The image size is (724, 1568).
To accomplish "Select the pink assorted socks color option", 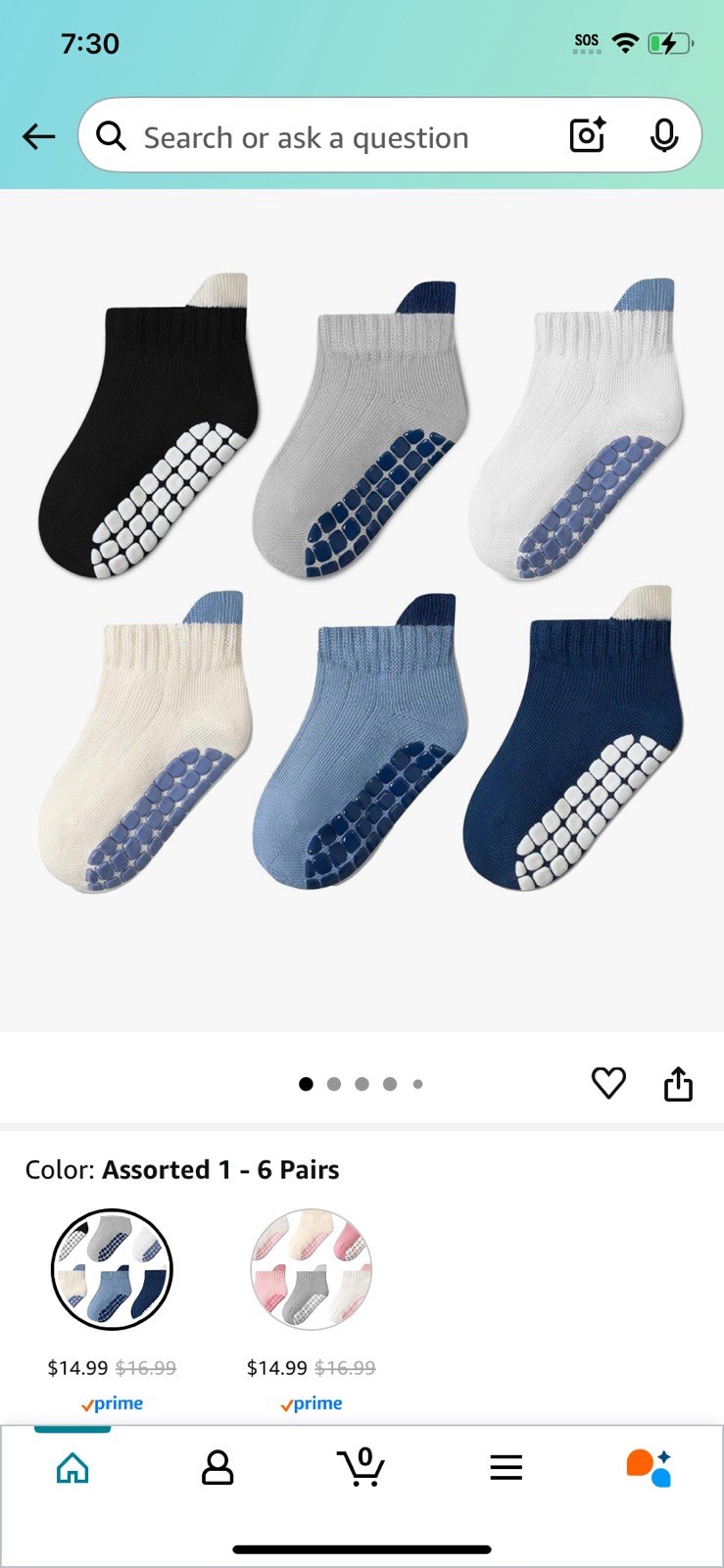I will 312,1269.
